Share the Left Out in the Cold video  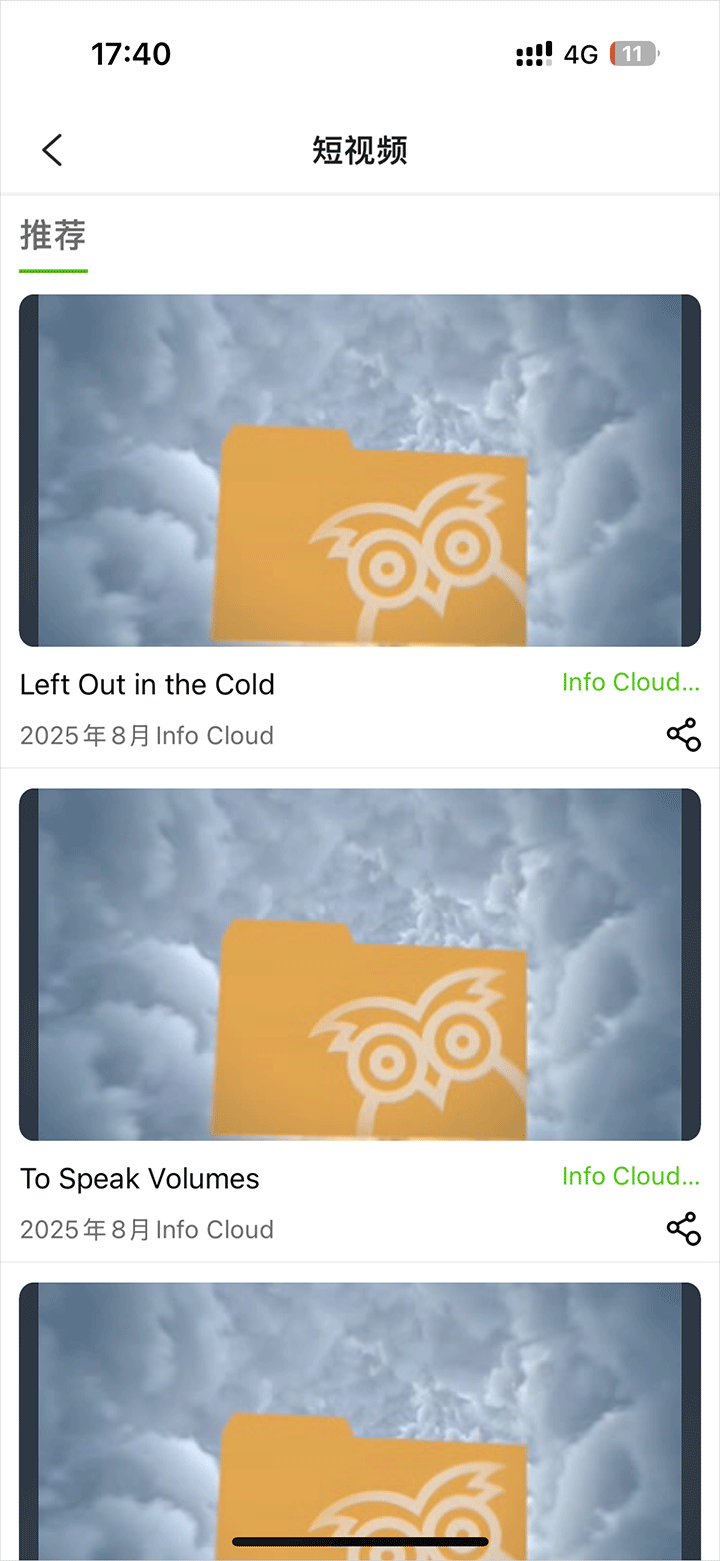(683, 735)
